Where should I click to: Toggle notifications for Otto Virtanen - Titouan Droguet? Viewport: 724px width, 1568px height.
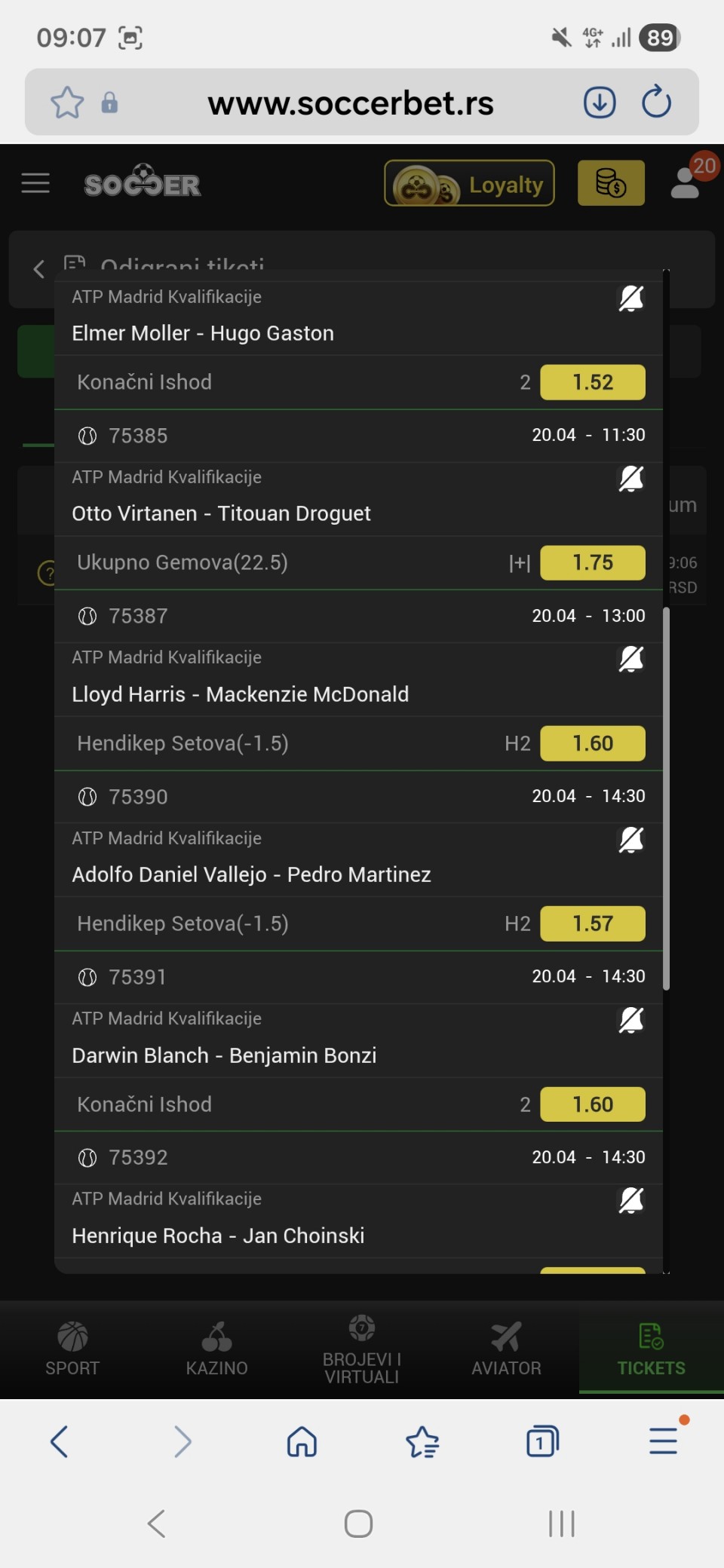631,479
